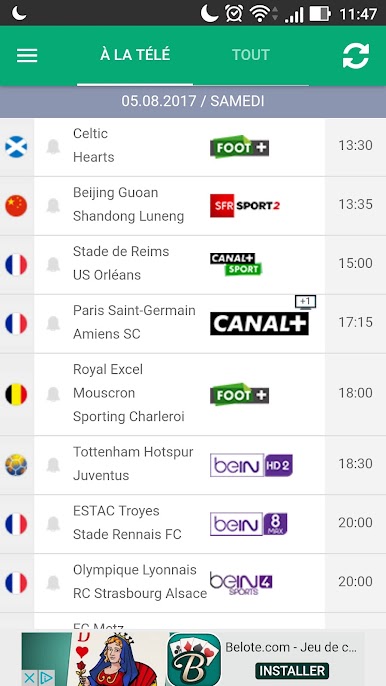Enable reminder bell for Stade de Reims match
The image size is (386, 686).
pos(53,264)
